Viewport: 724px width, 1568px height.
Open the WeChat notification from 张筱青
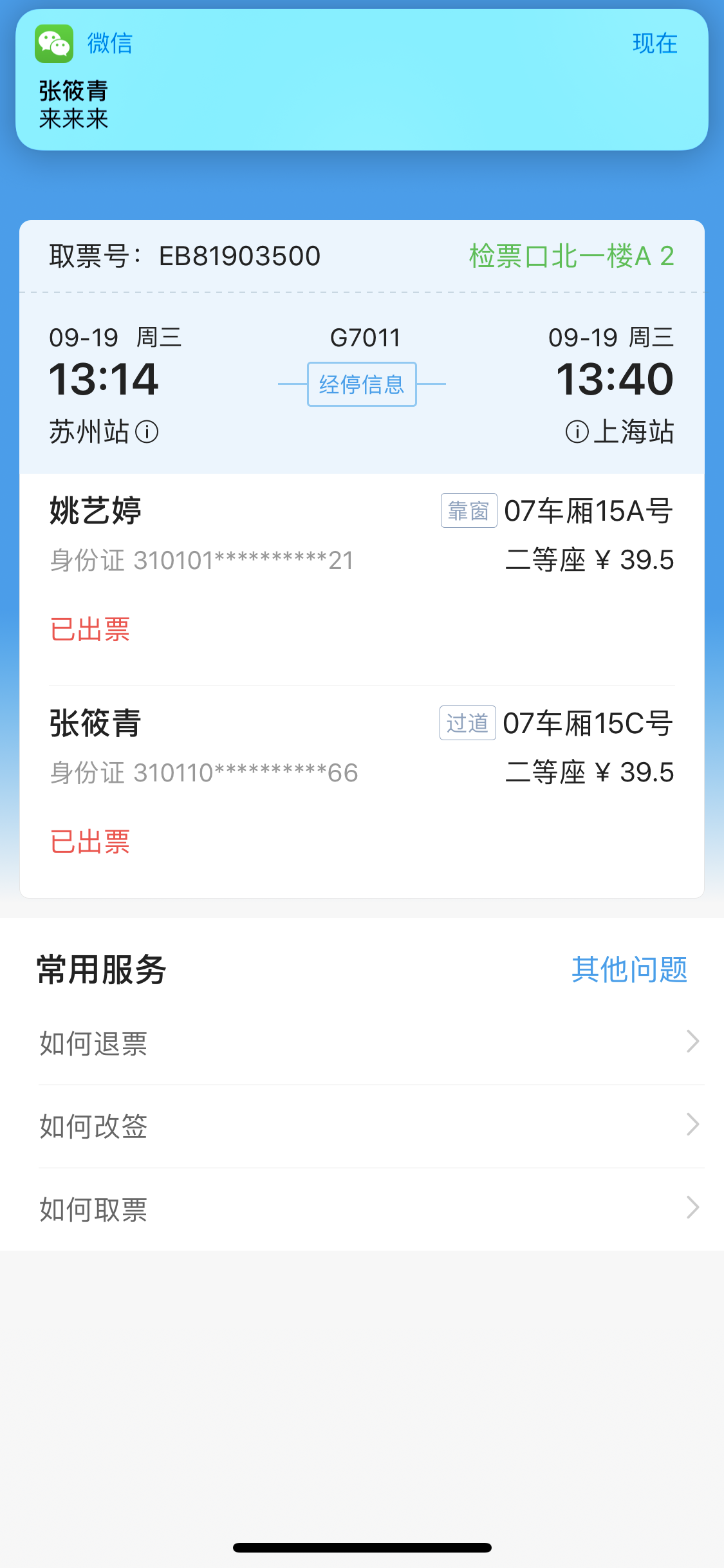click(x=362, y=80)
